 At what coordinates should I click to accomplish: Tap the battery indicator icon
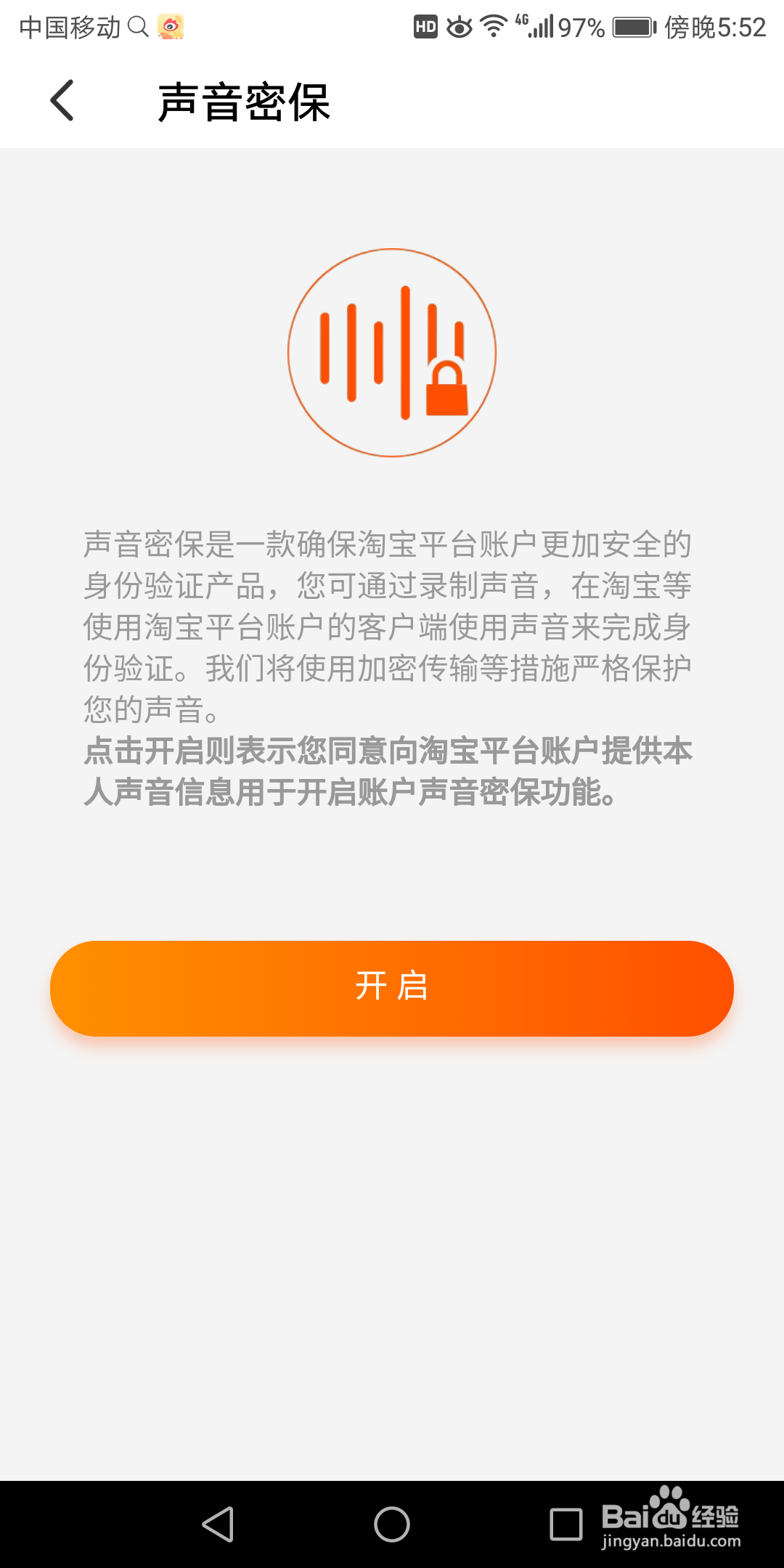tap(633, 28)
